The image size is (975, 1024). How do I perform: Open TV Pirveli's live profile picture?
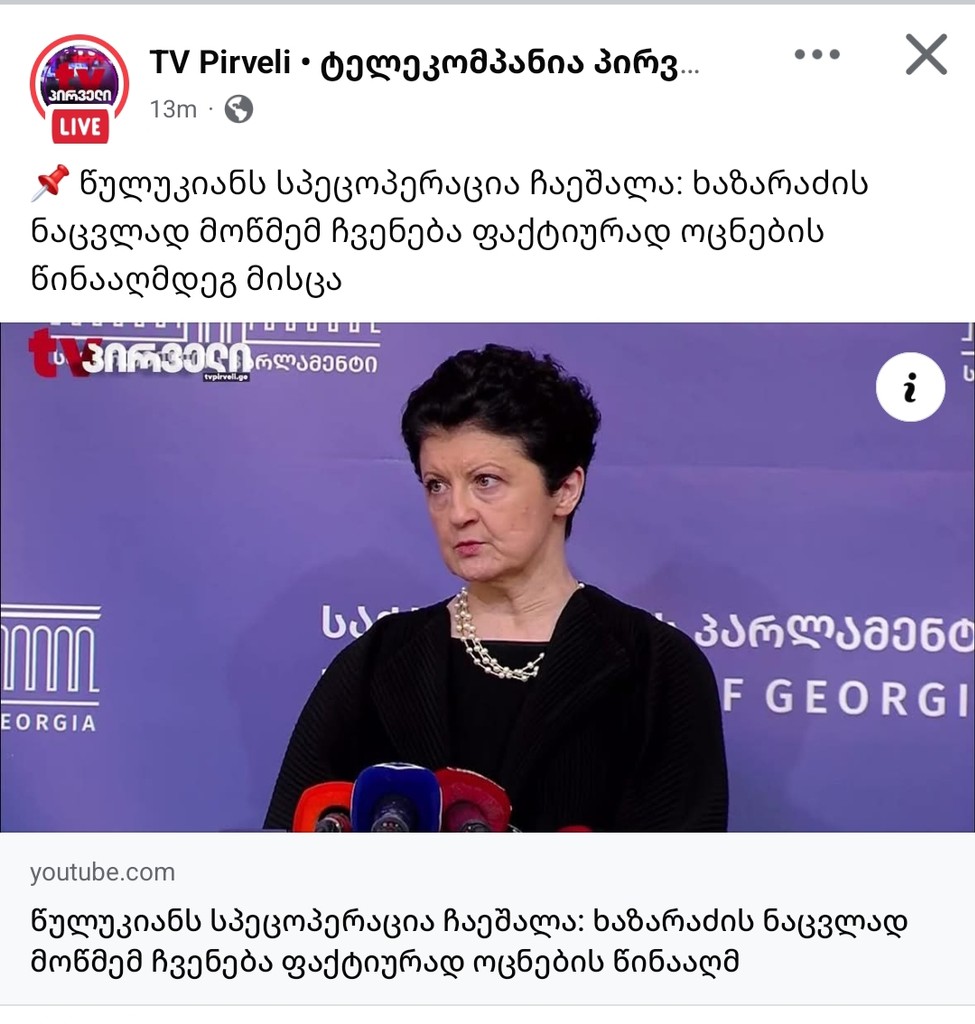click(80, 88)
